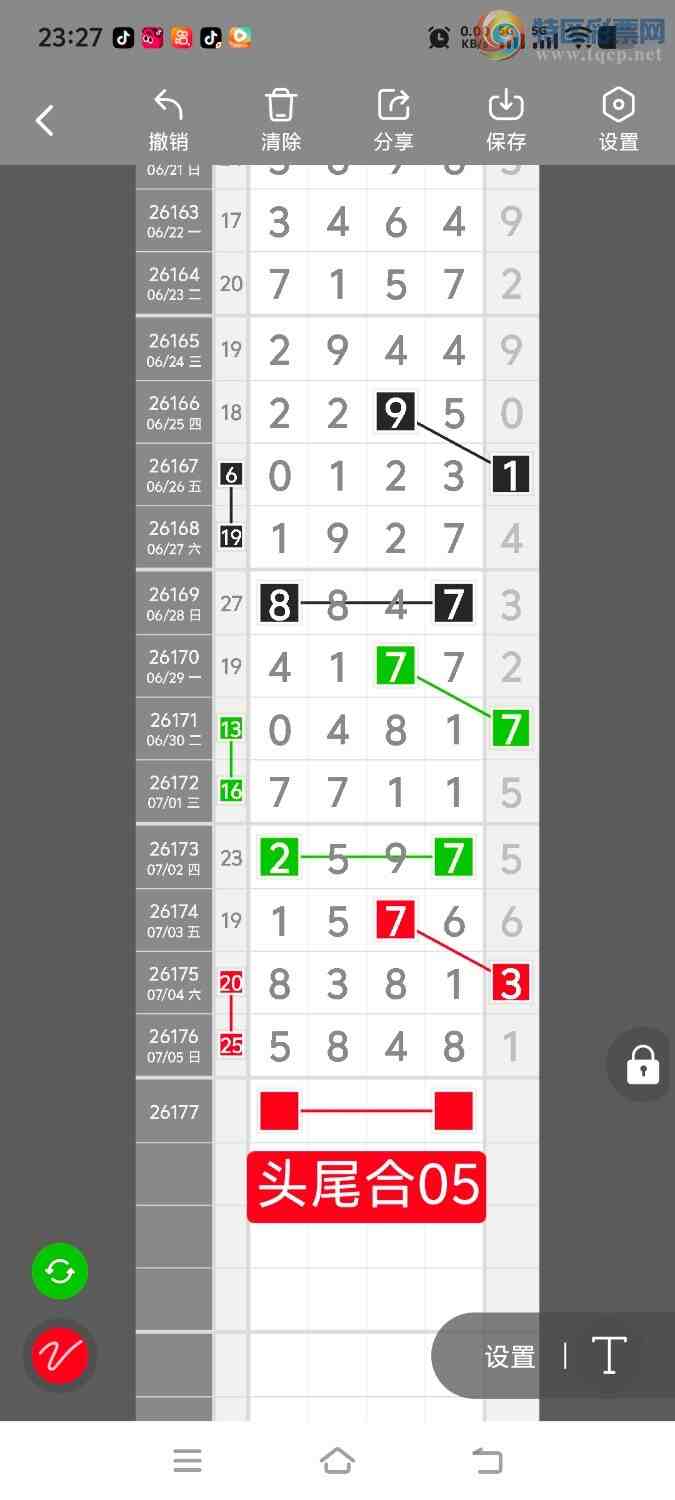This screenshot has height=1500, width=675.
Task: Clear the markings with 清除
Action: [281, 121]
